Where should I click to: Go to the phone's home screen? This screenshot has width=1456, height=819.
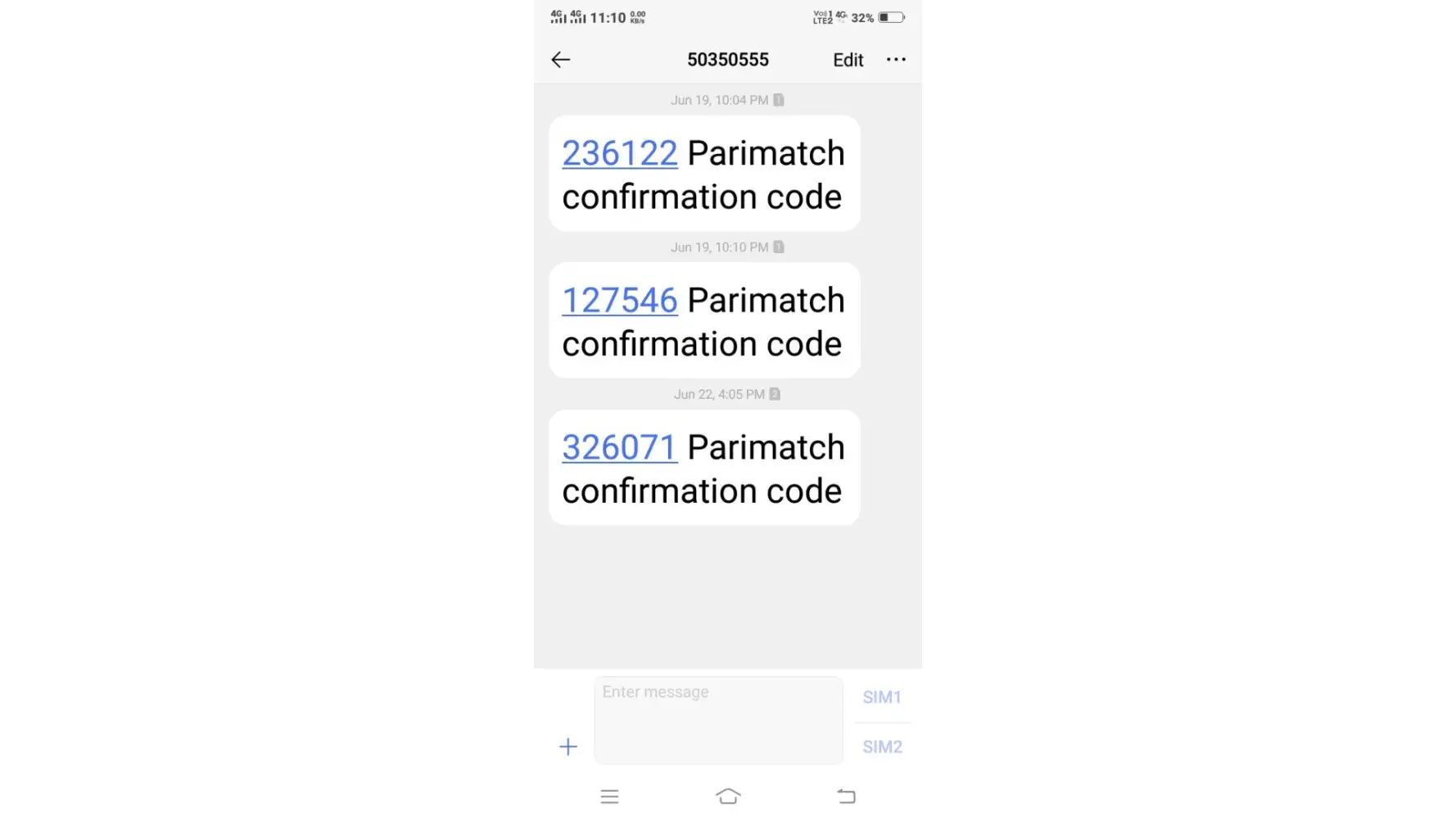tap(727, 796)
